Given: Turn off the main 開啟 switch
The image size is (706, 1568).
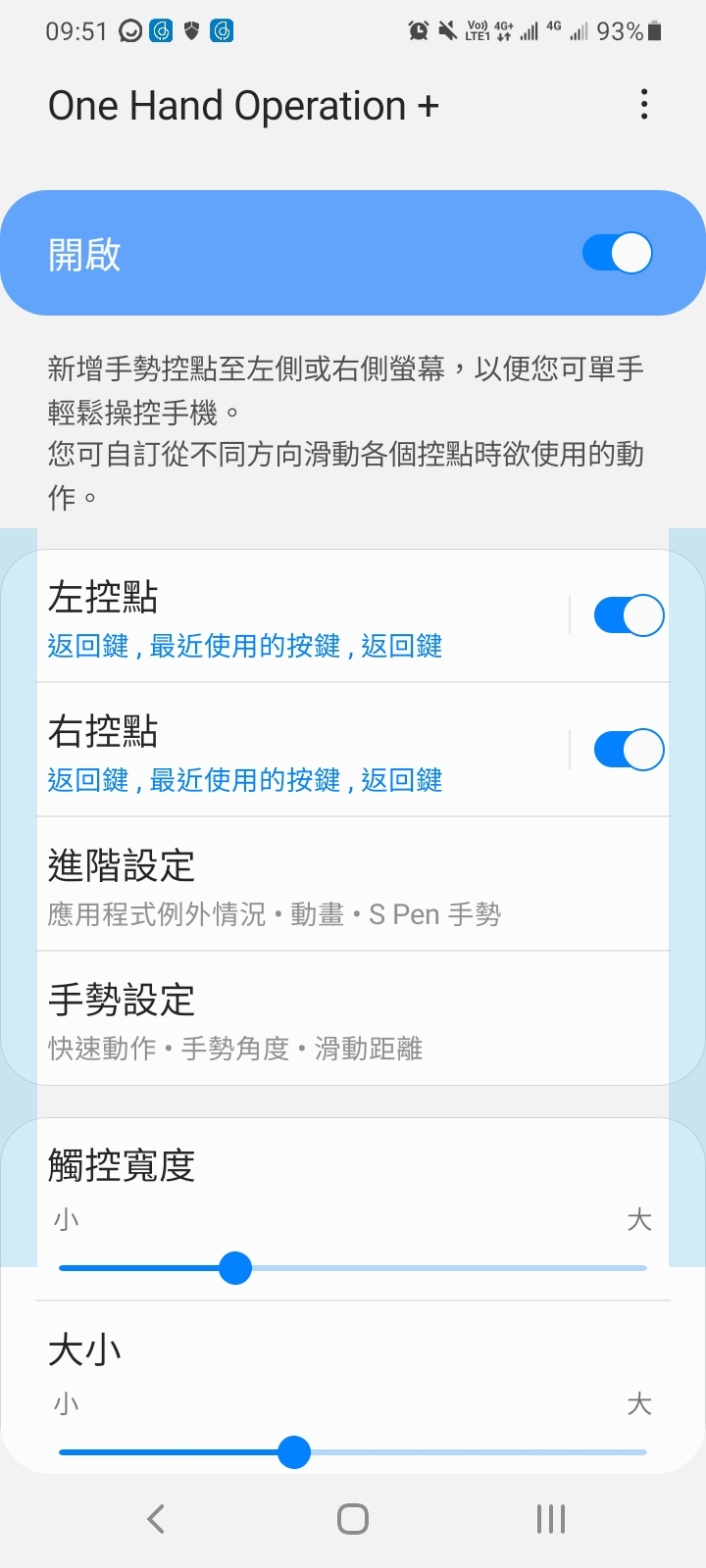Looking at the screenshot, I should coord(617,253).
